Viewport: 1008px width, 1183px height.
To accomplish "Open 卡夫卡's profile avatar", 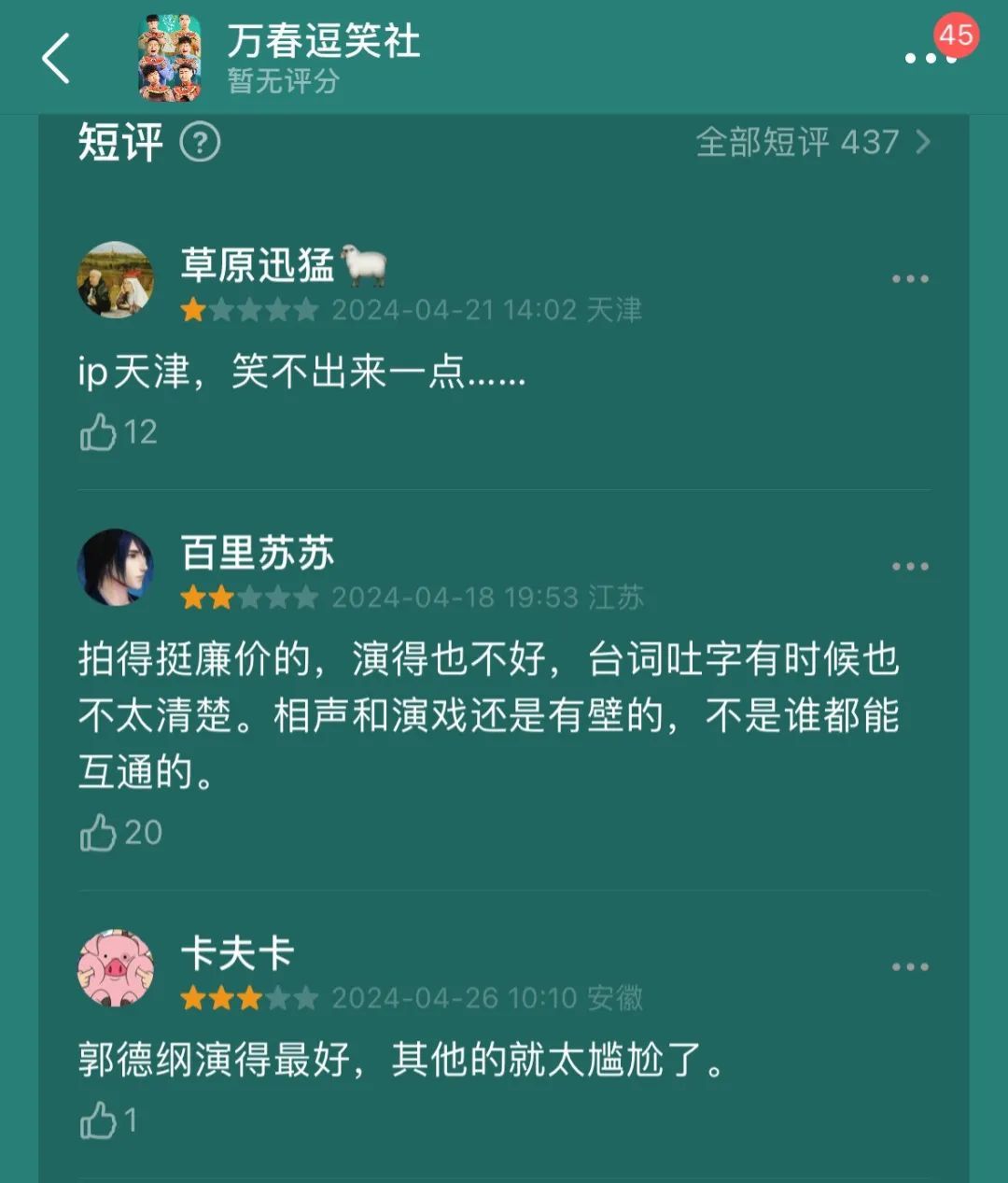I will tap(115, 967).
